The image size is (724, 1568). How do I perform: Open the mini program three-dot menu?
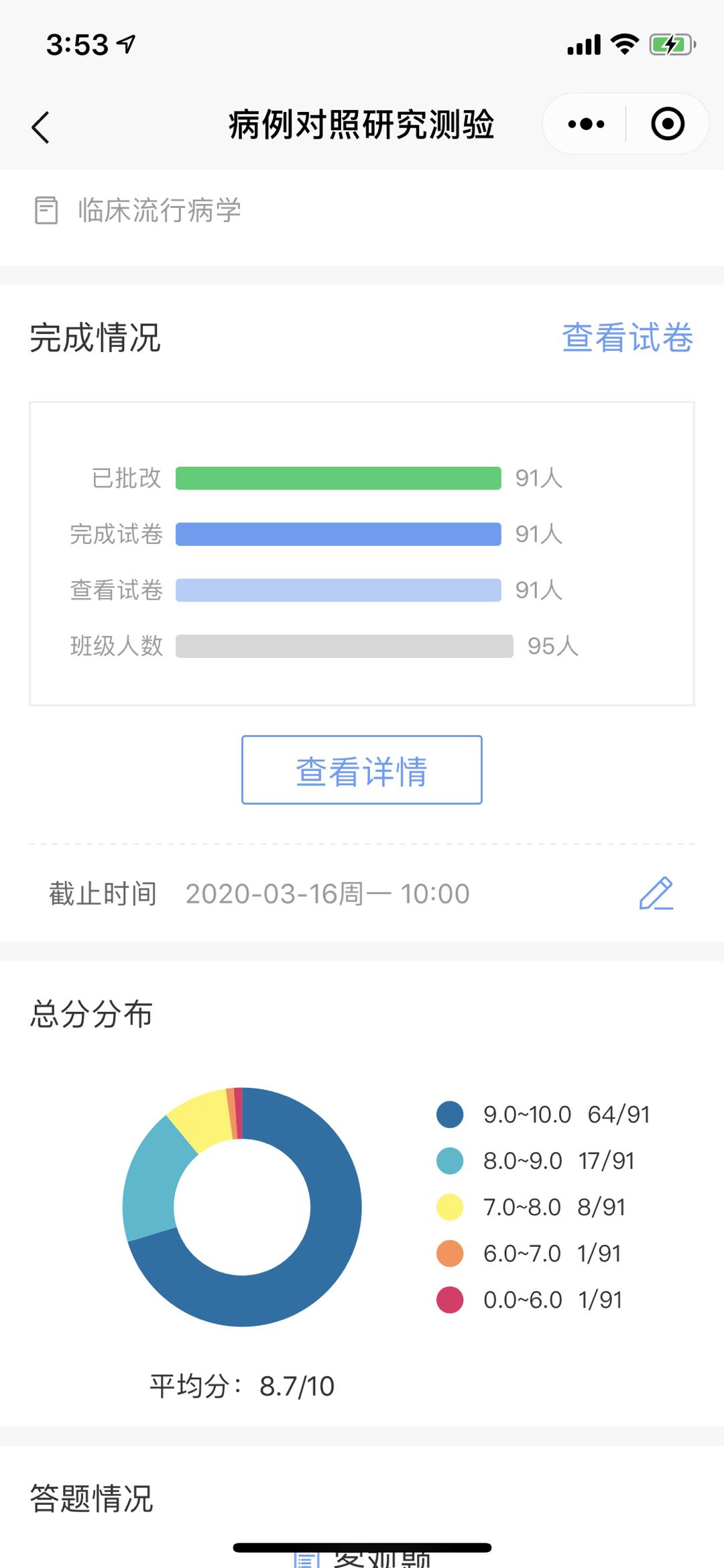[x=586, y=124]
